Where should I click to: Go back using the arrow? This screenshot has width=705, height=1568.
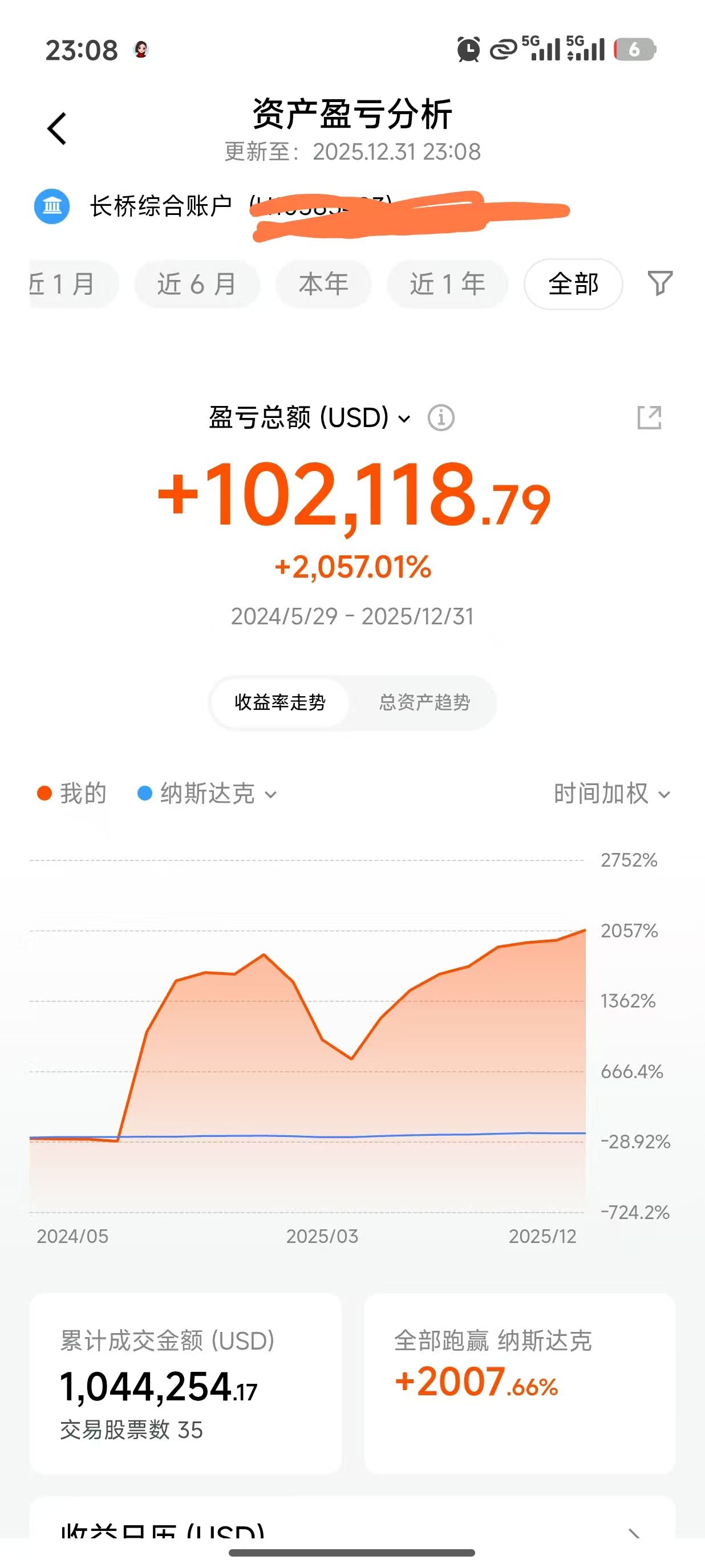point(57,128)
